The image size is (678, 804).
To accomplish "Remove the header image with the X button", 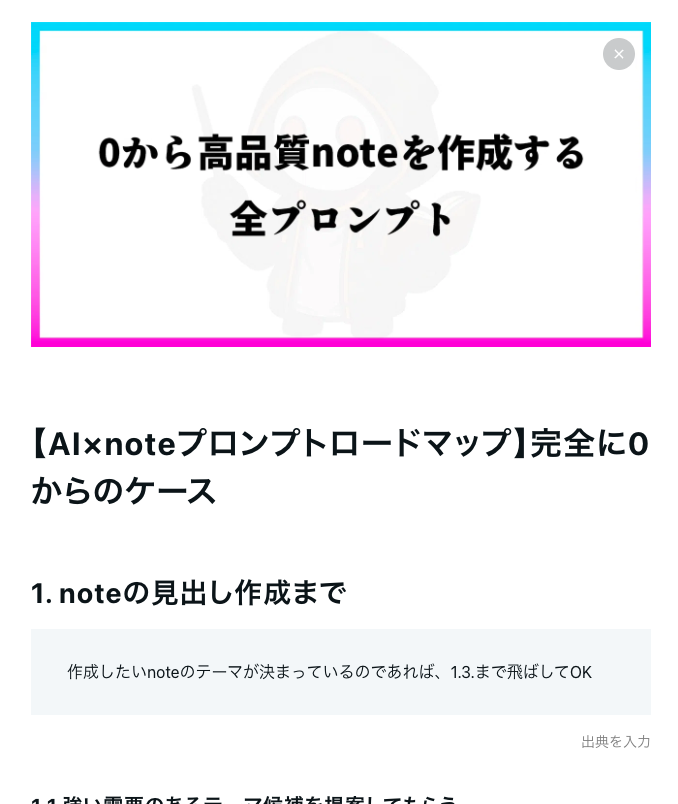I will [x=618, y=54].
